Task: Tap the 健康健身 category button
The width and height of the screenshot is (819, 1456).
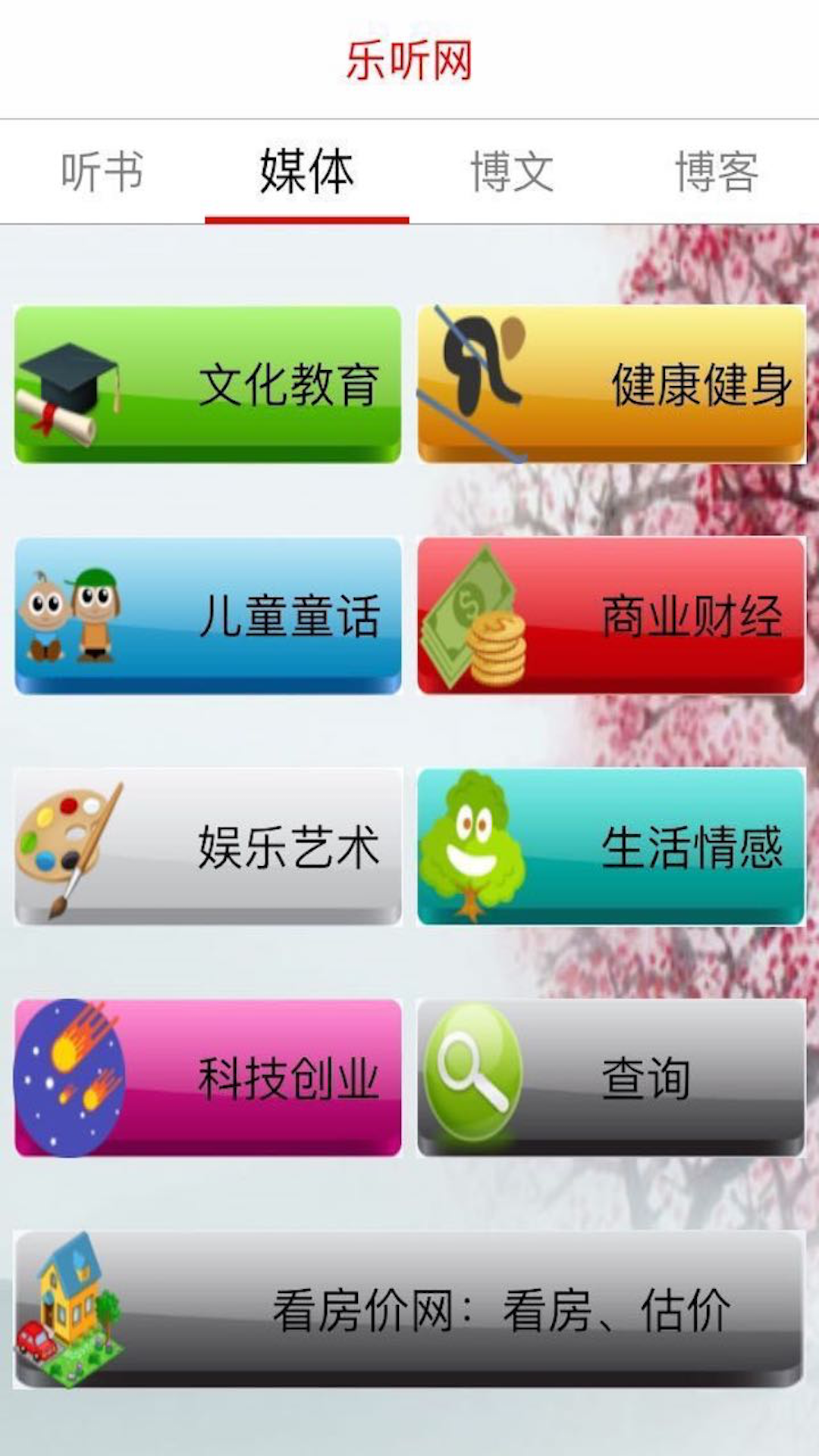Action: click(x=611, y=384)
